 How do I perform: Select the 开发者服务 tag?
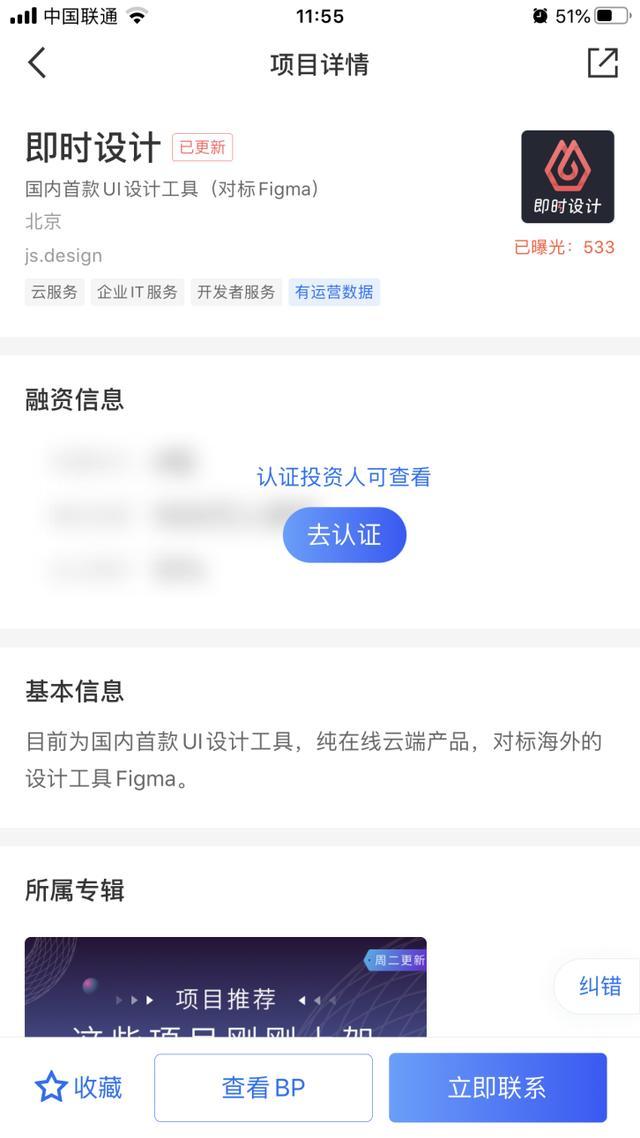(236, 292)
